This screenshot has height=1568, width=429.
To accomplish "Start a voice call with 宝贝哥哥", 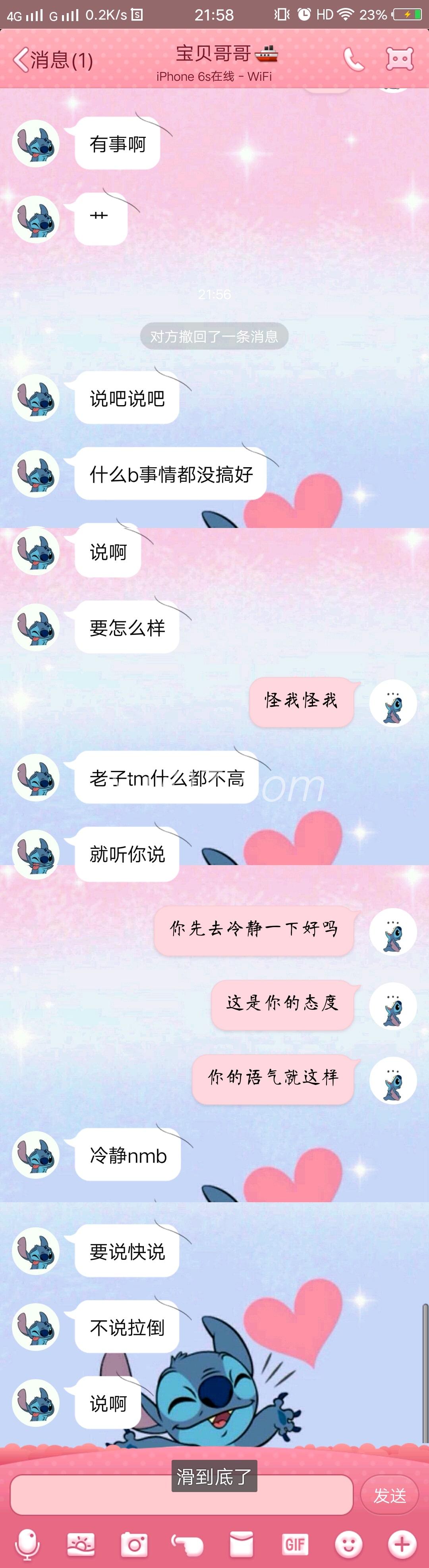I will point(354,60).
